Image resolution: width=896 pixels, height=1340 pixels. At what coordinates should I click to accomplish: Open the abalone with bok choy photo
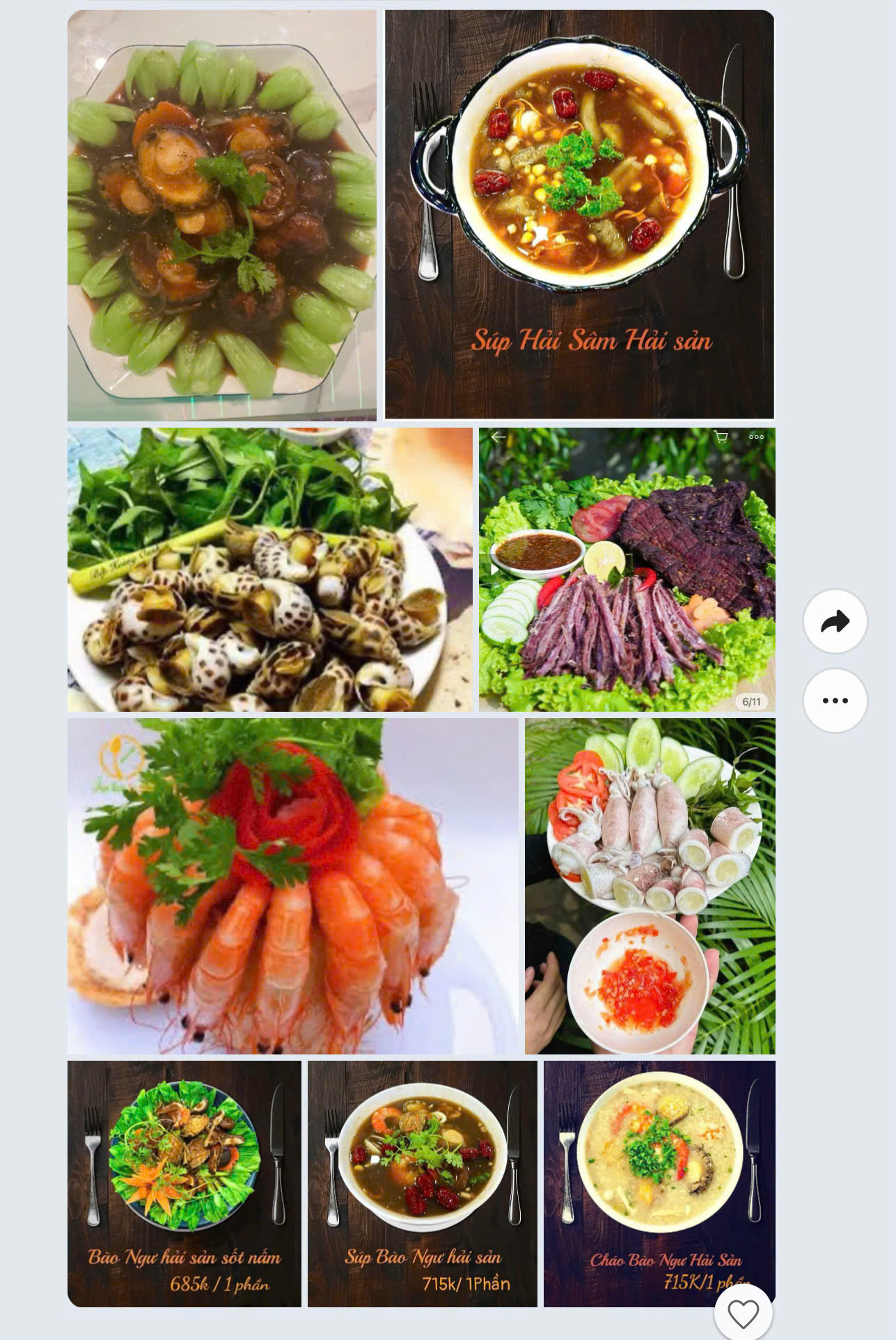pos(221,215)
